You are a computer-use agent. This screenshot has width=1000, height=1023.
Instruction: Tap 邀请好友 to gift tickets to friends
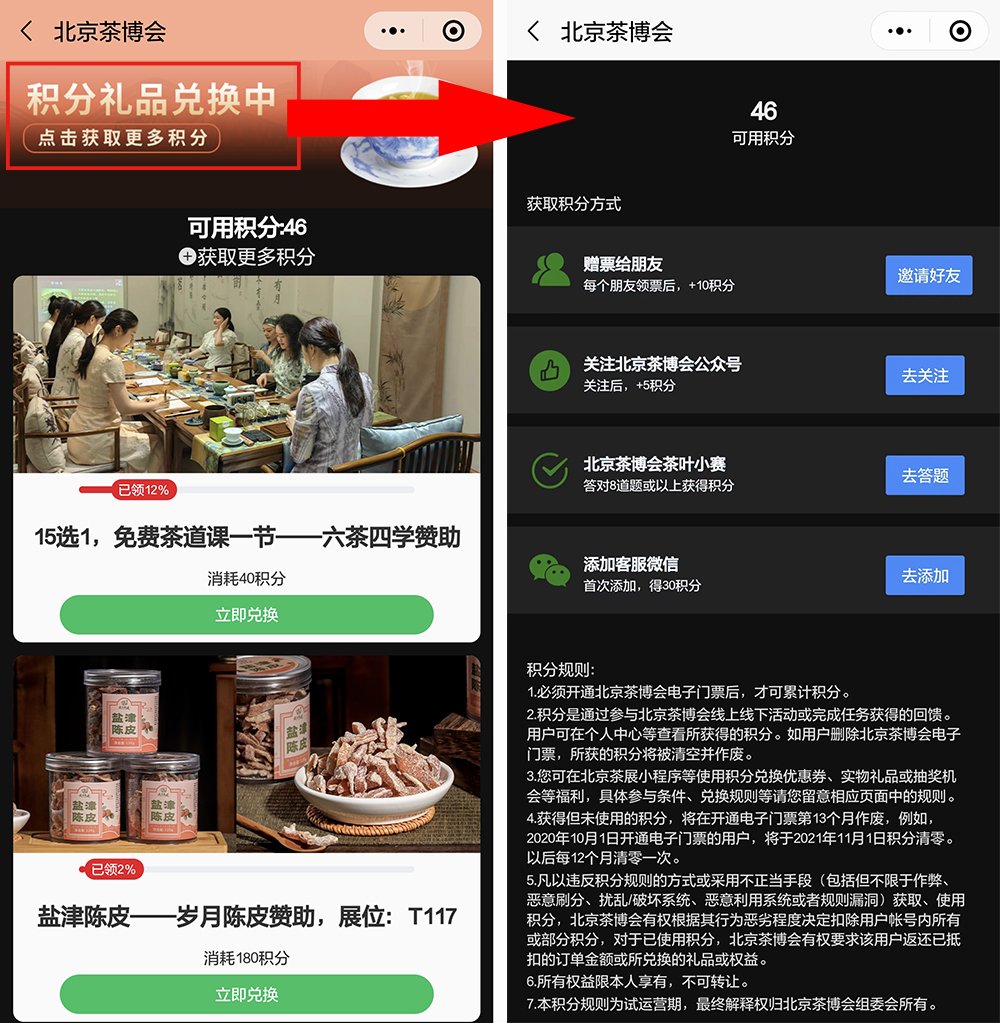[928, 275]
